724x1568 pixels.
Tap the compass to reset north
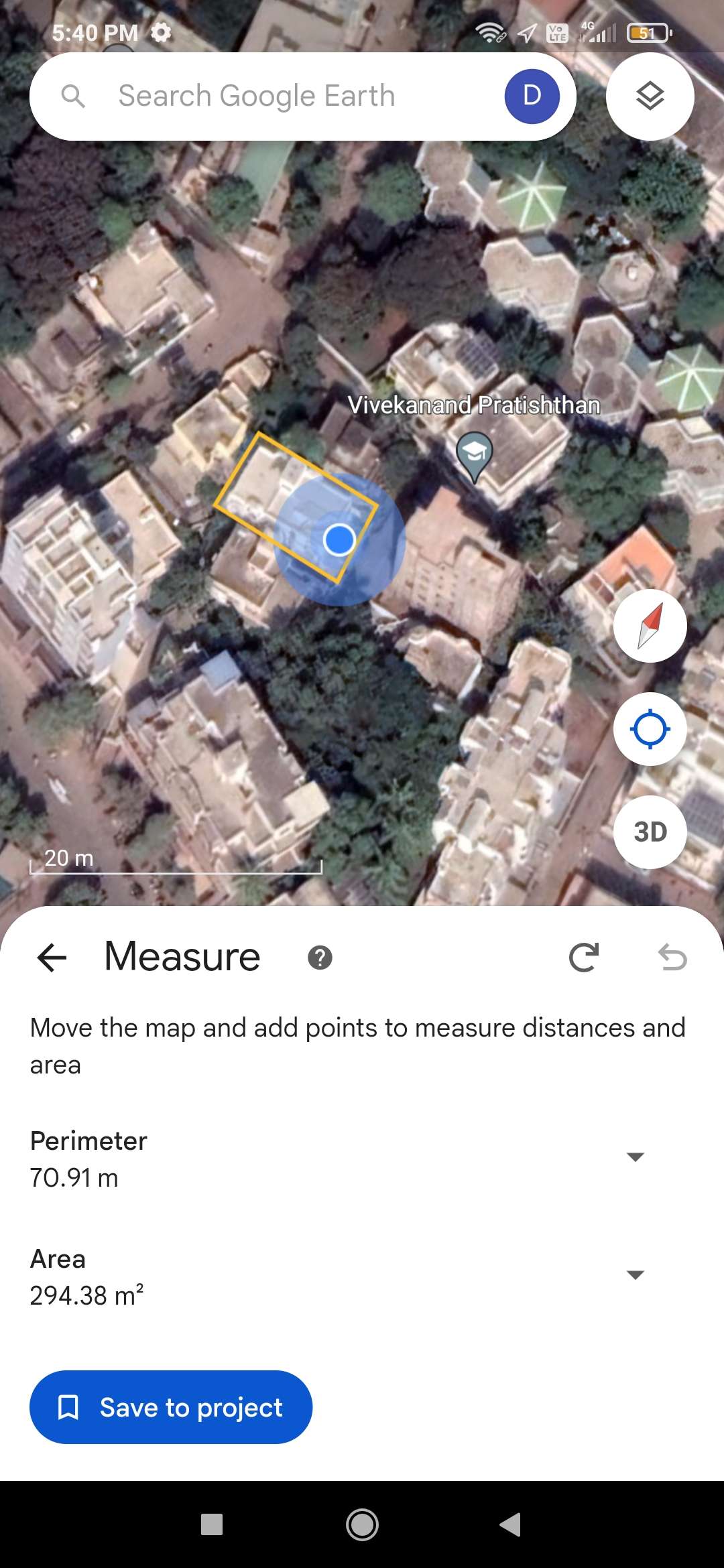650,626
